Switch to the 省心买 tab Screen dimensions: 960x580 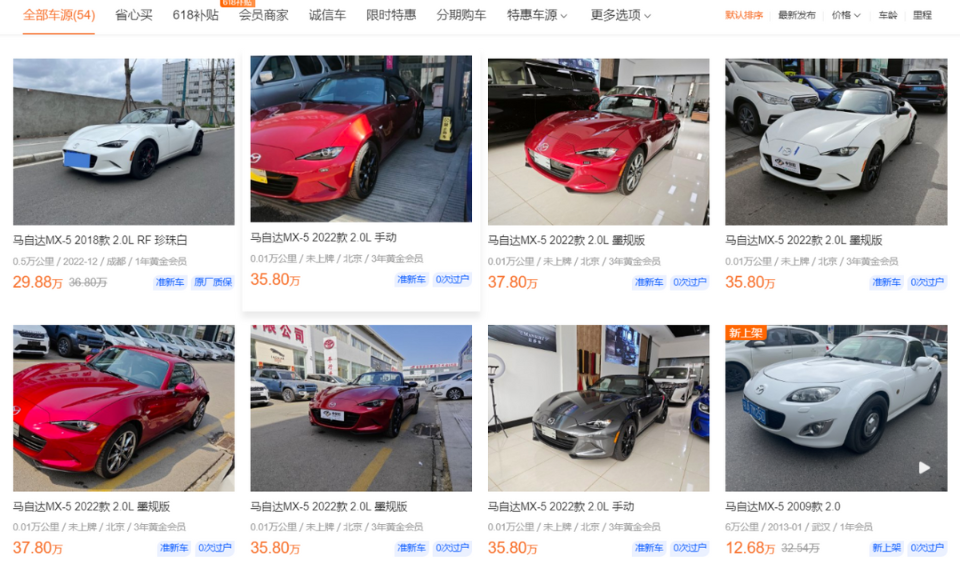point(133,15)
